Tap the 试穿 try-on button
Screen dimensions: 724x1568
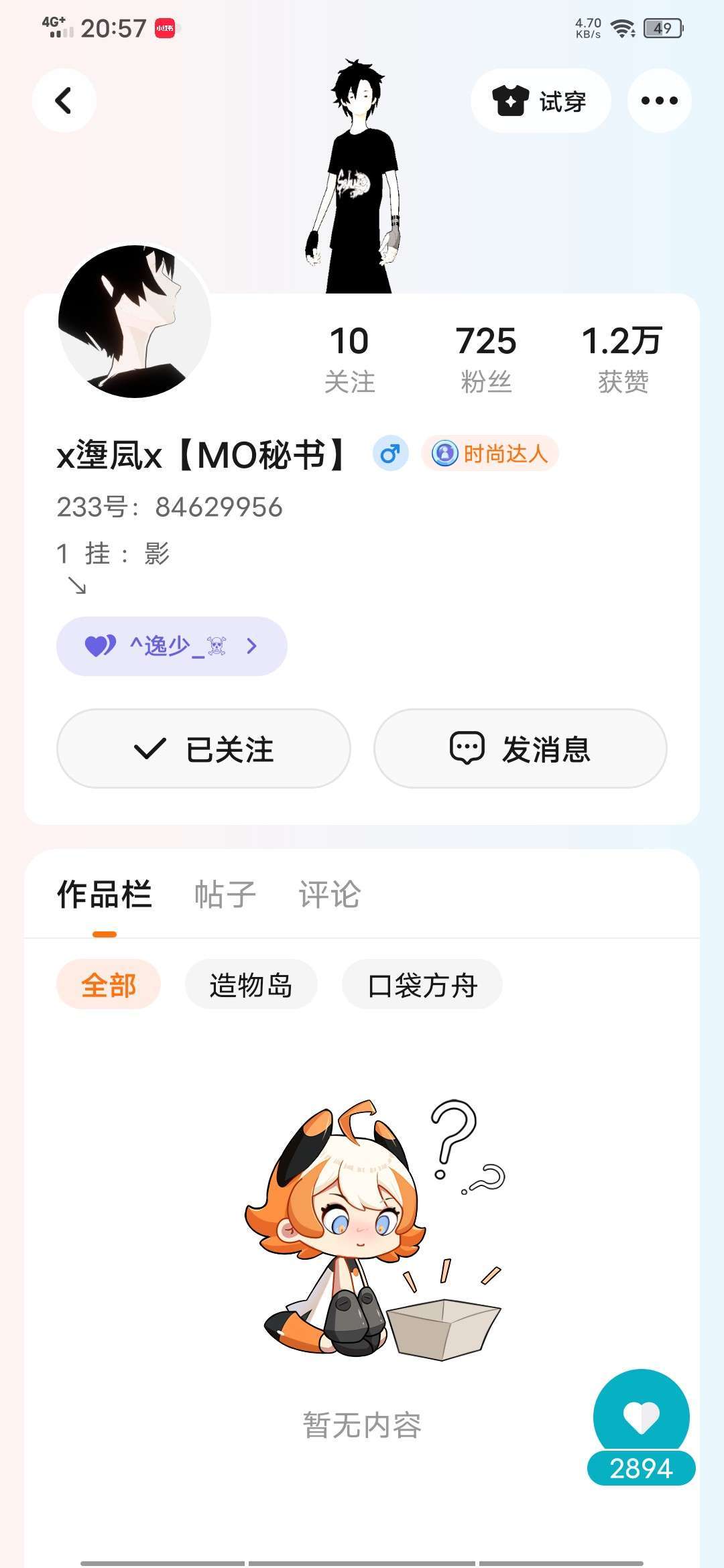tap(540, 101)
